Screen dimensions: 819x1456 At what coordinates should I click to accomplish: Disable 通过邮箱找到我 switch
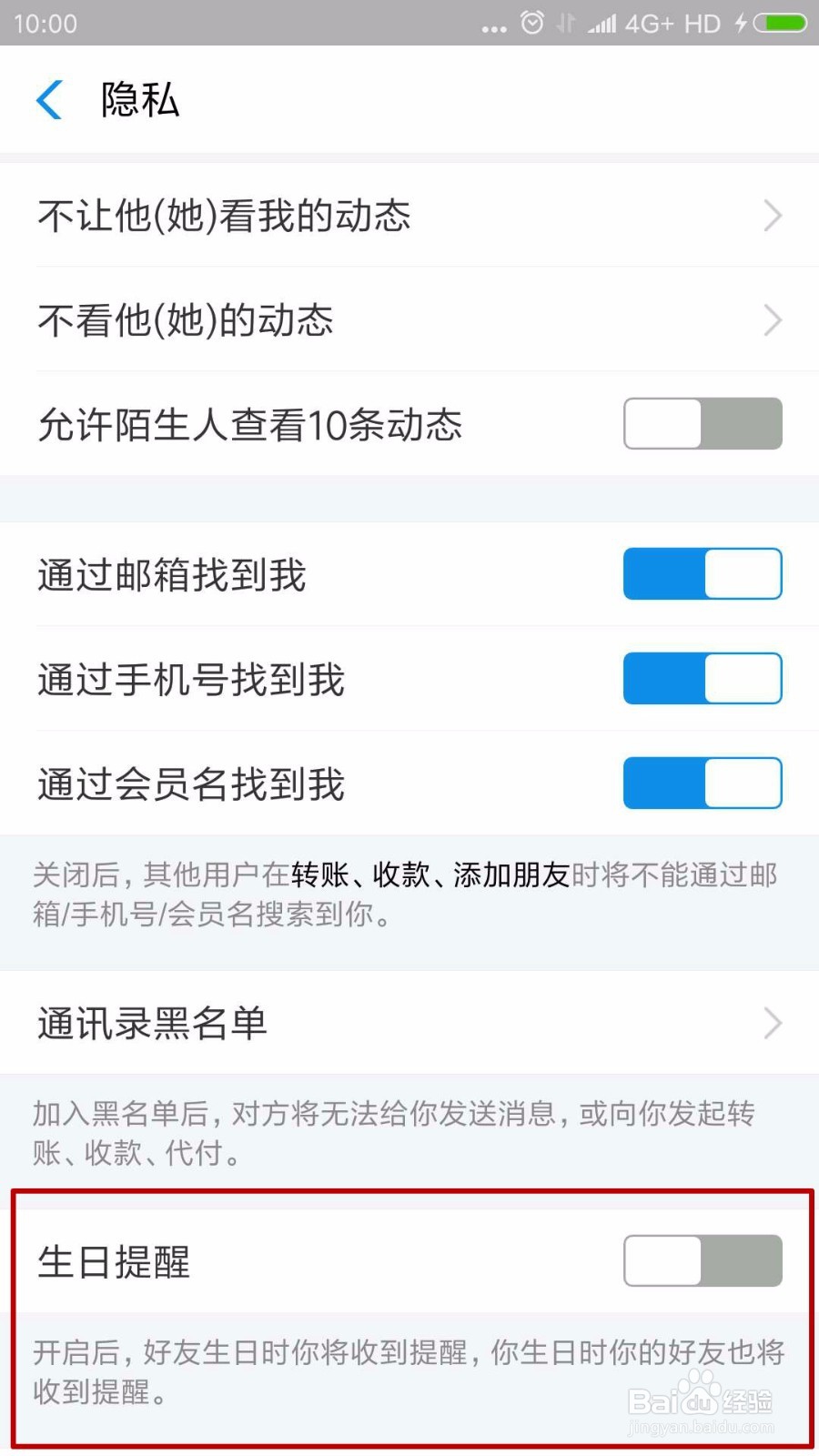(x=702, y=573)
